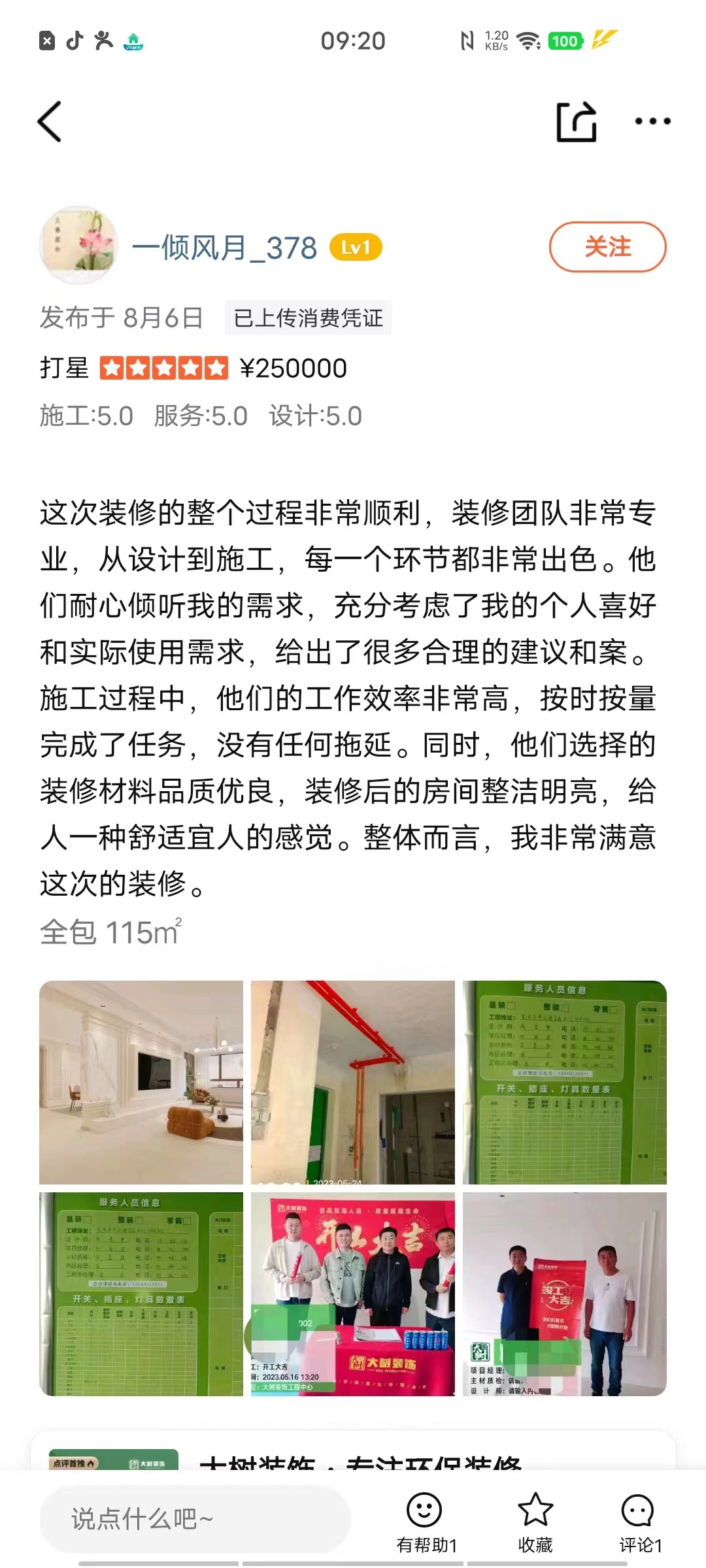The height and width of the screenshot is (1568, 706).
Task: Open photo of two men with banner
Action: [x=565, y=1294]
